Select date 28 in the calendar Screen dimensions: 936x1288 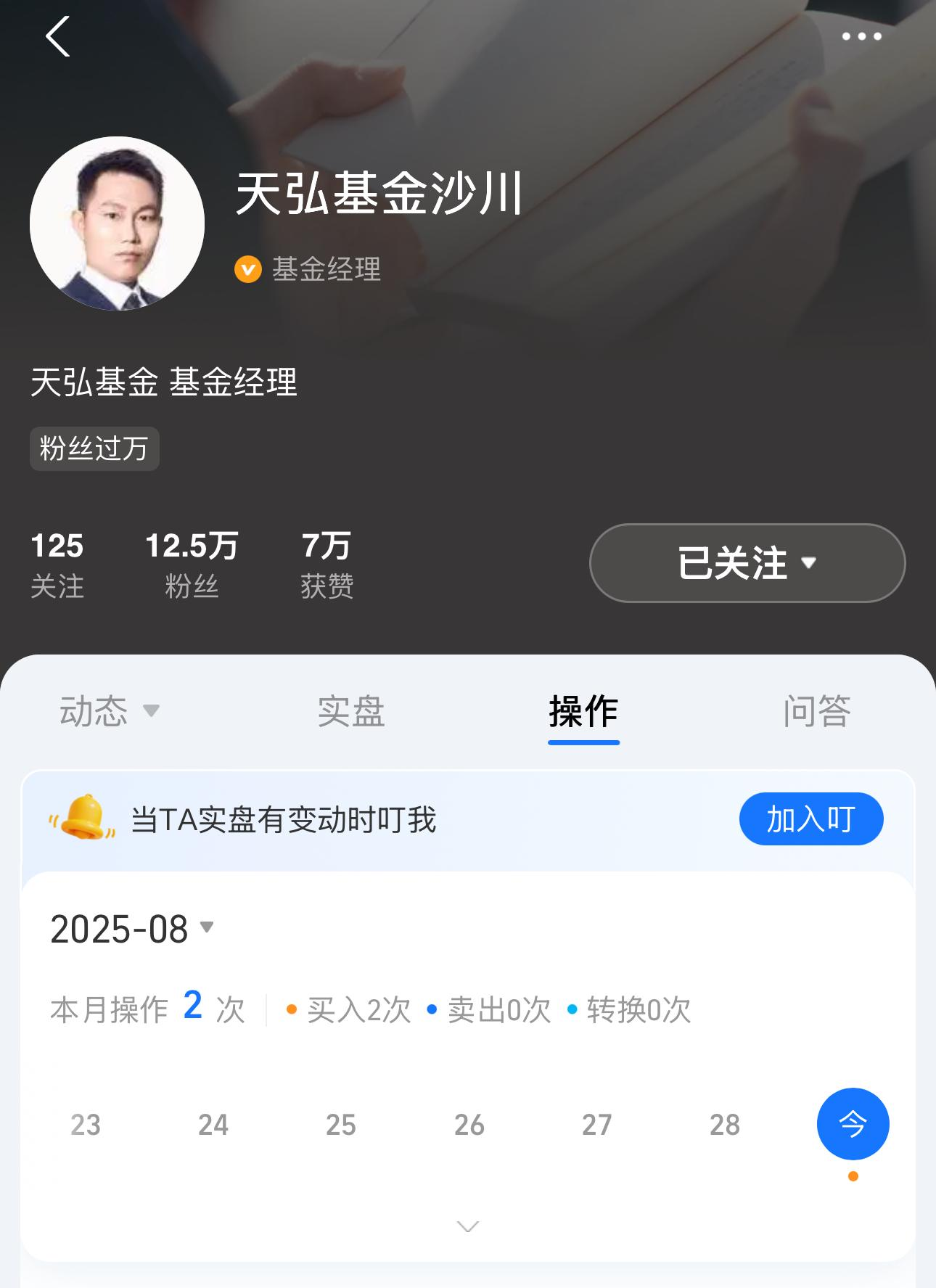(x=724, y=1125)
